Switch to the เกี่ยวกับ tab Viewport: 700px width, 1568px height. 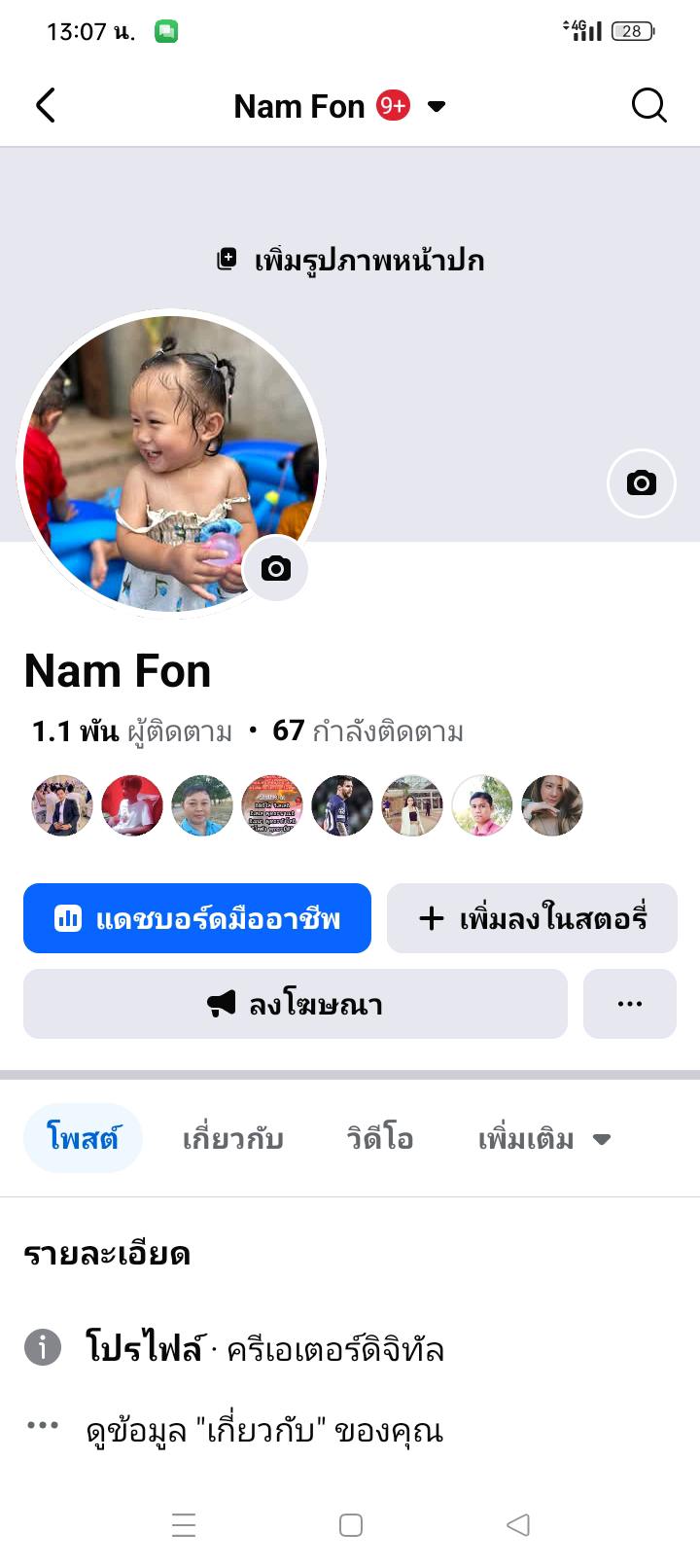click(x=232, y=1138)
